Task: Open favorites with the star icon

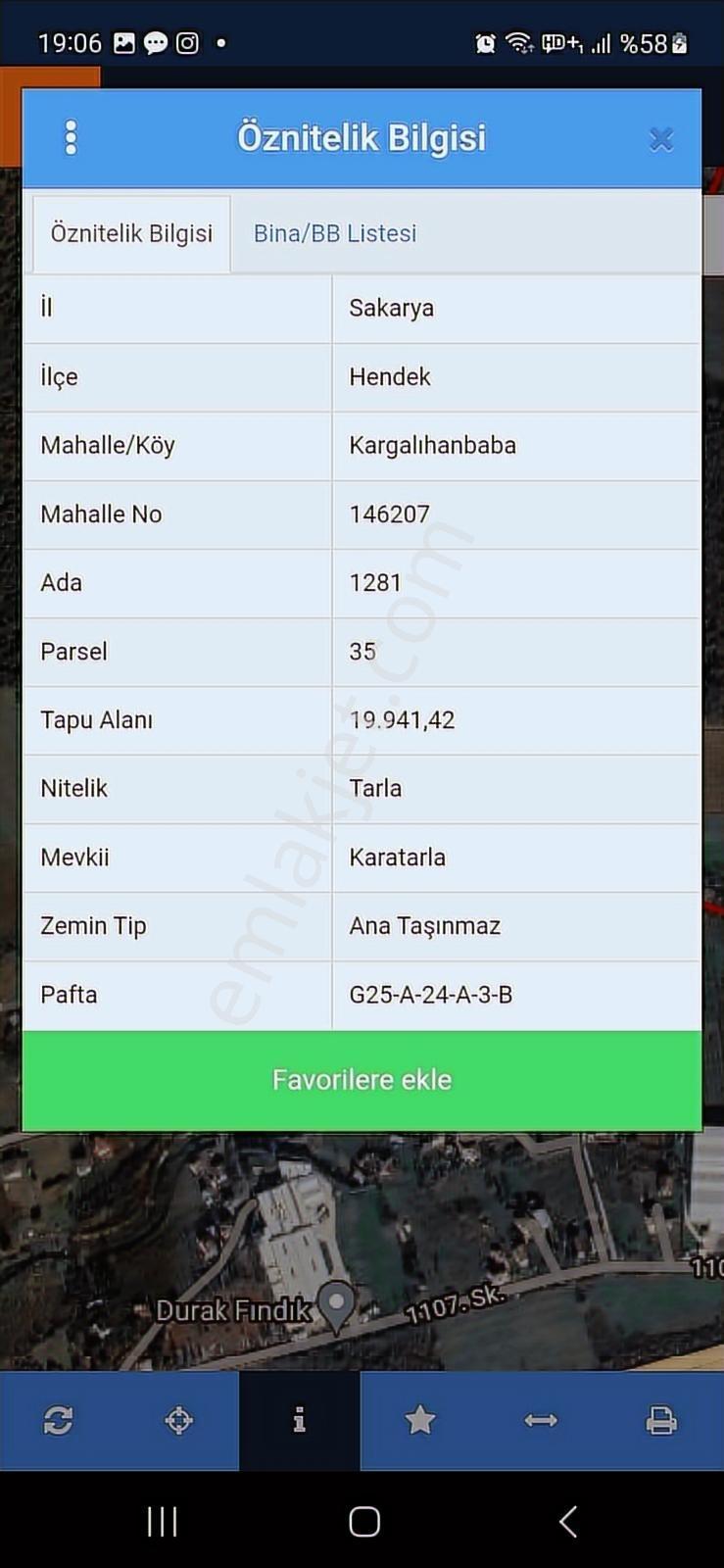Action: click(x=420, y=1420)
